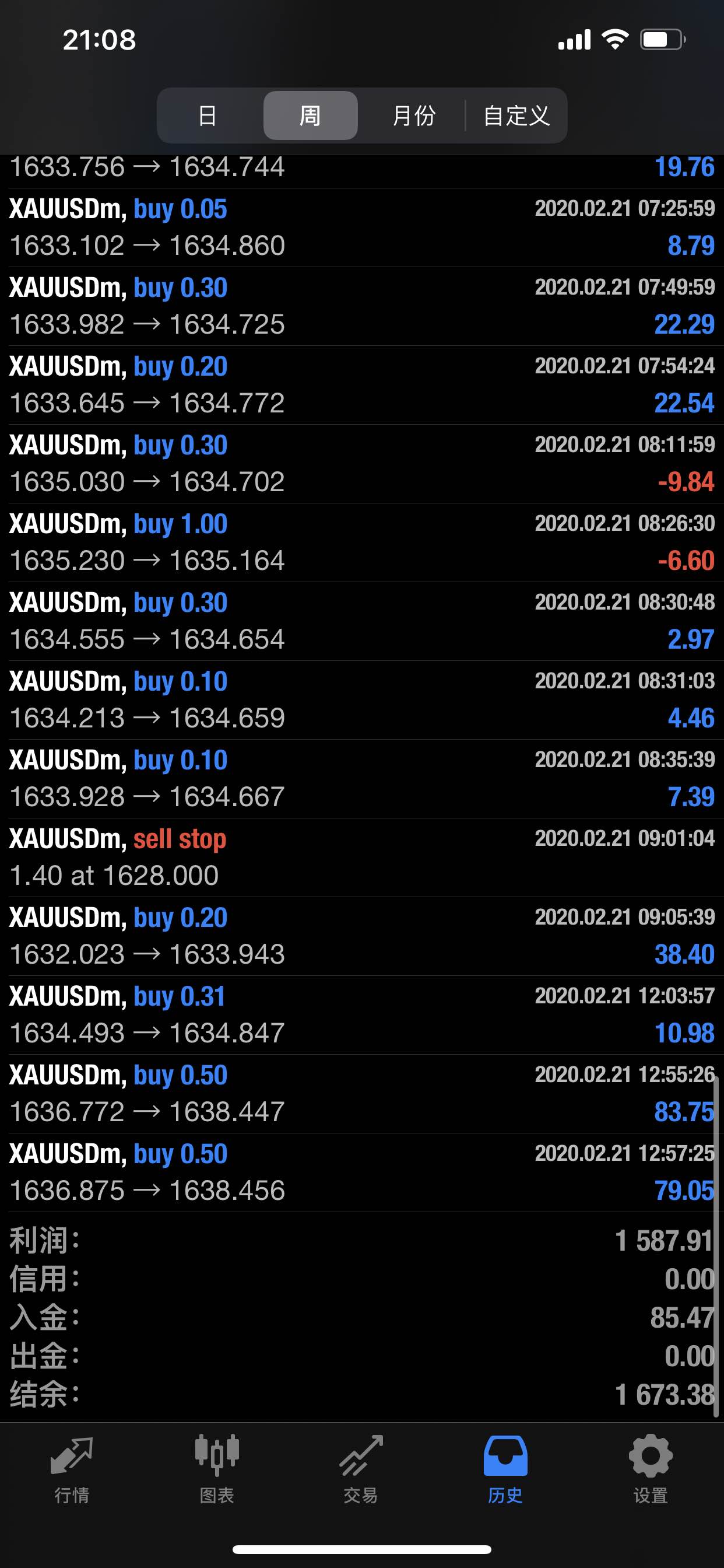Open the 行情 quotes tab
The width and height of the screenshot is (724, 1568).
tap(72, 1469)
